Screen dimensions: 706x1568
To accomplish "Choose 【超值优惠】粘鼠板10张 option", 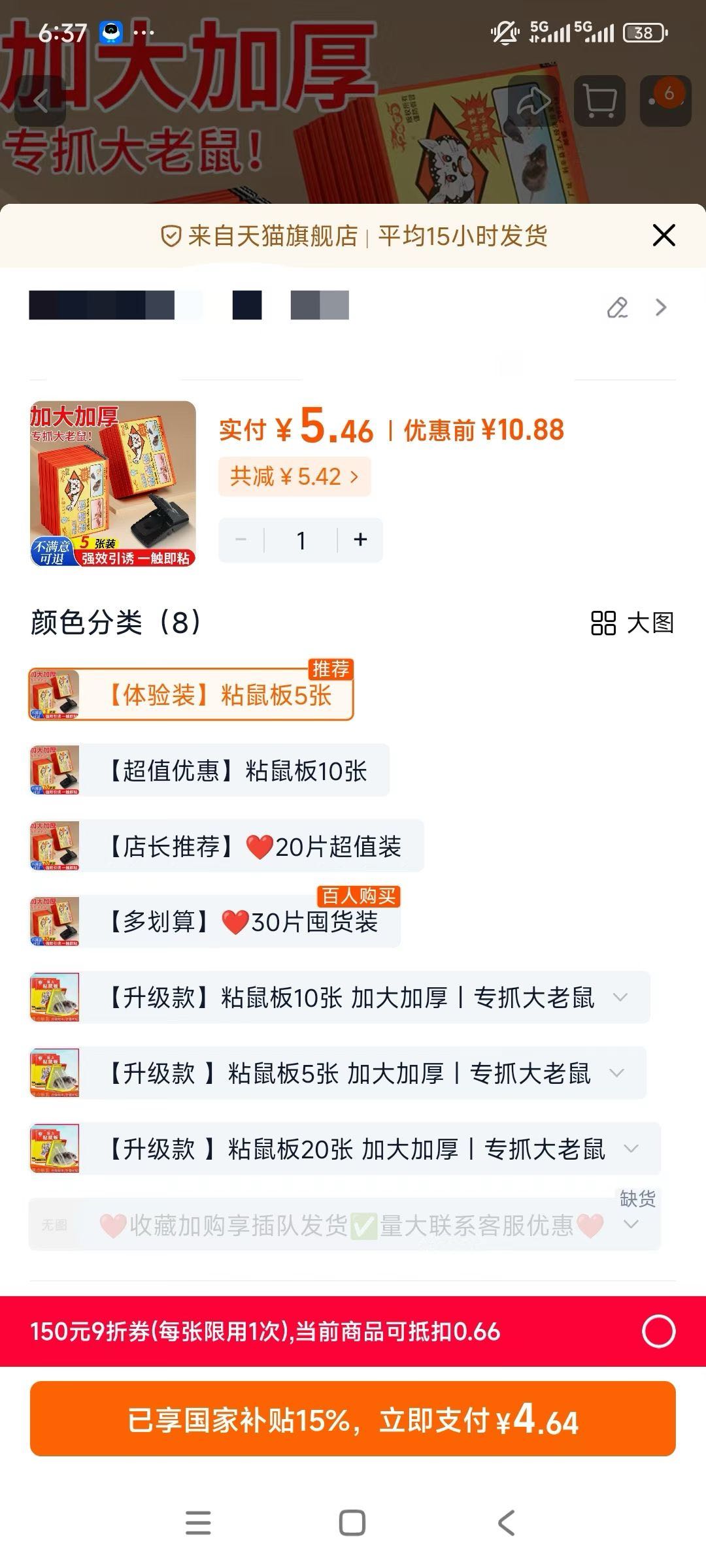I will [x=209, y=771].
